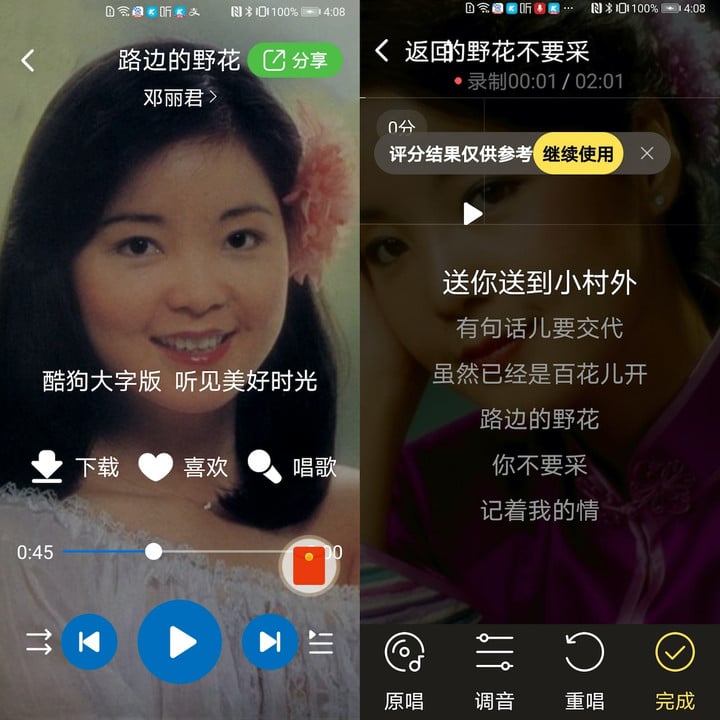
Task: Restart recording with 重唱
Action: coord(584,670)
